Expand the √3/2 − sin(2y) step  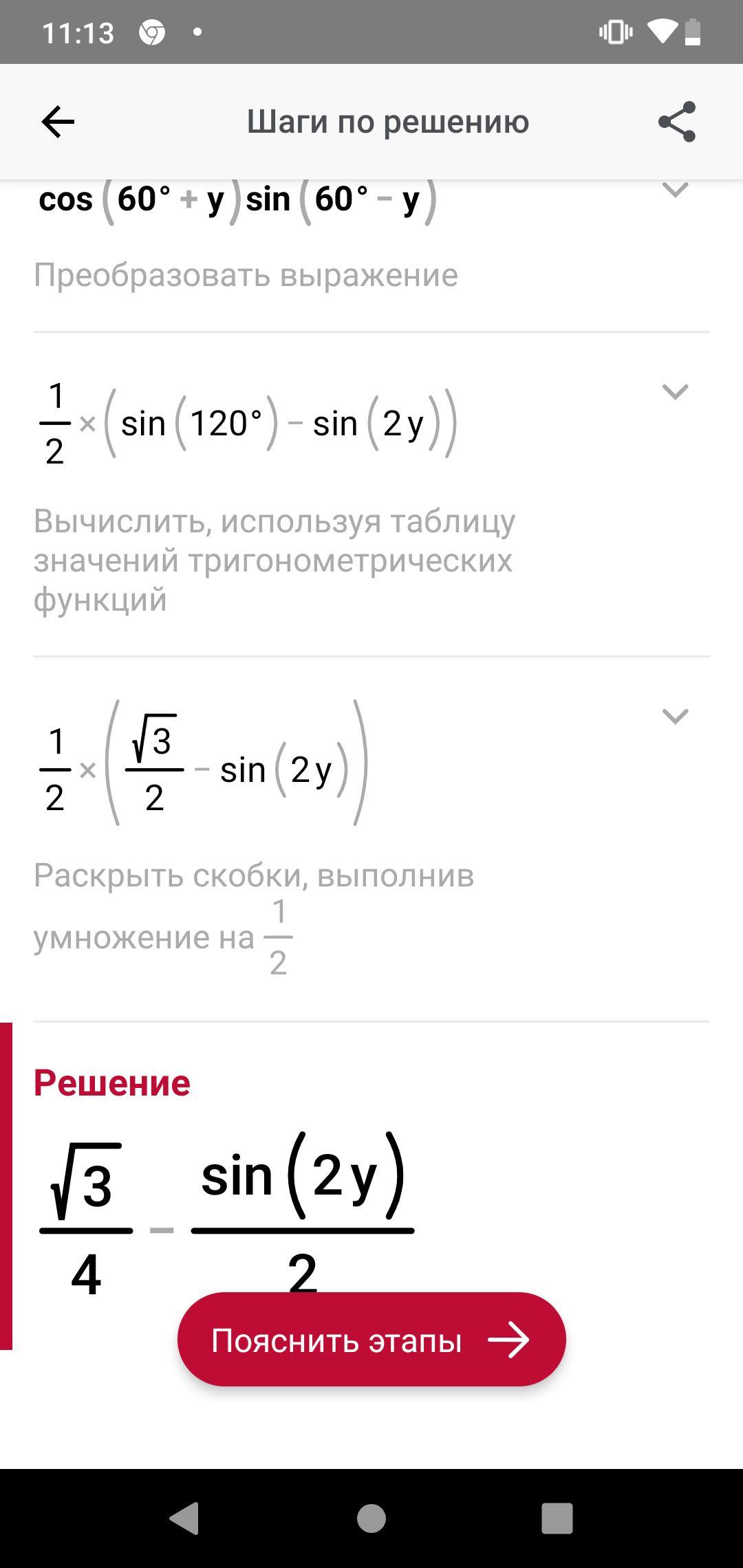(x=674, y=717)
